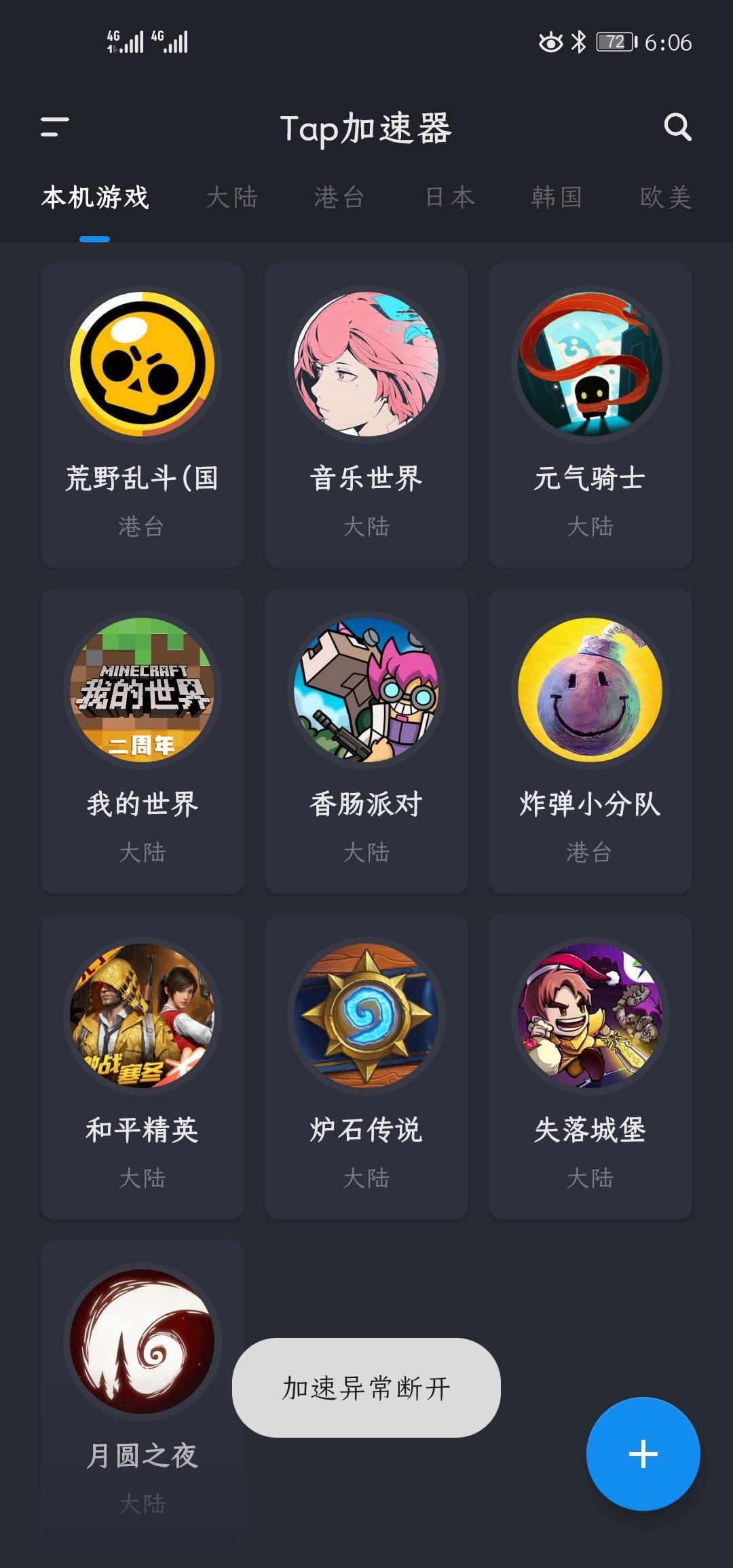The height and width of the screenshot is (1568, 733).
Task: Select the 和平精英 game card
Action: click(143, 1066)
